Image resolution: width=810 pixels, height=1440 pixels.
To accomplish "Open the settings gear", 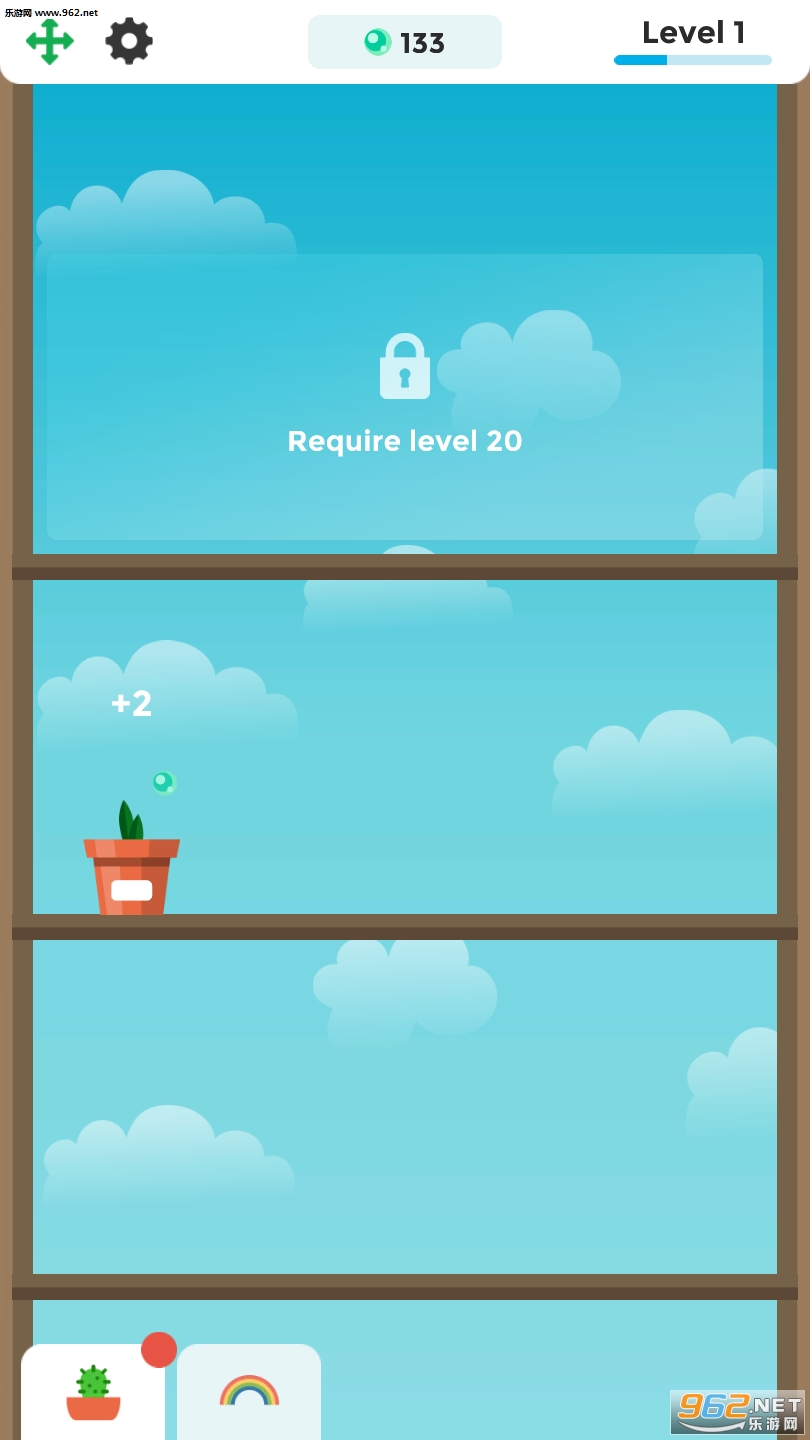I will 129,42.
